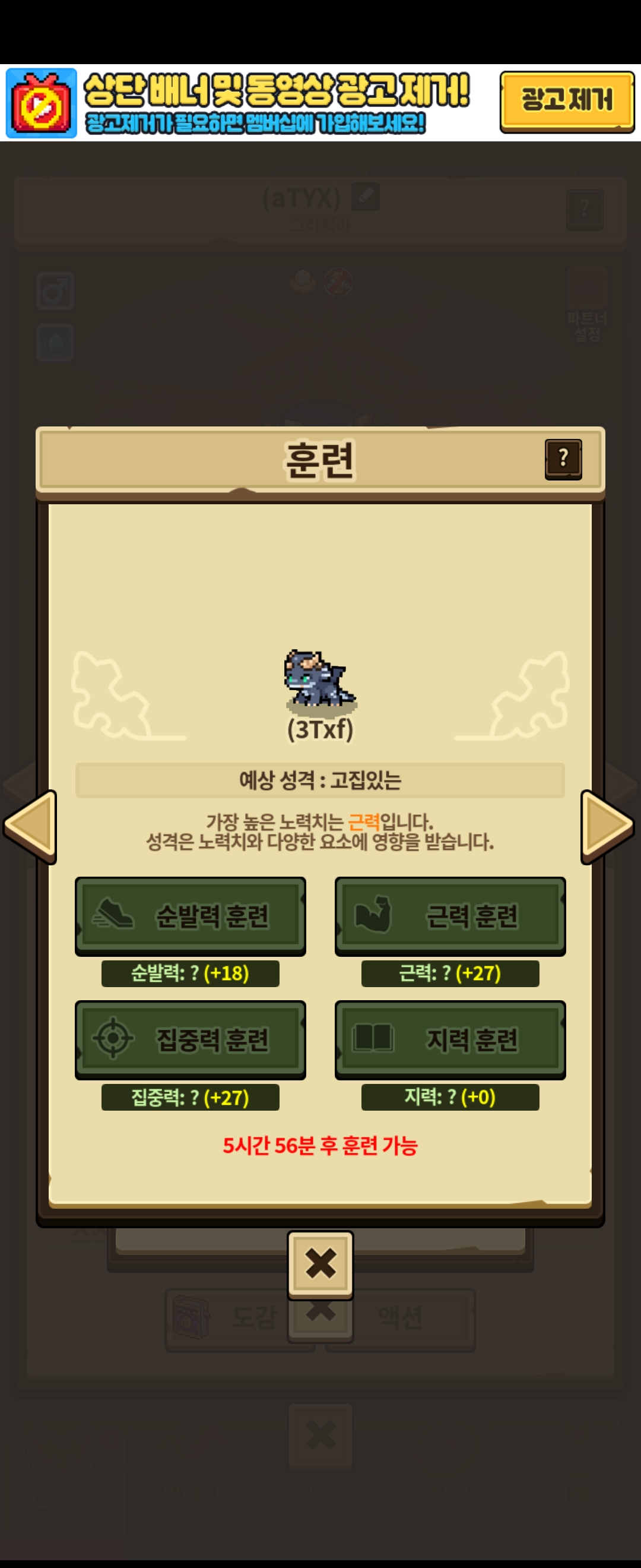
Task: Go to the next pet with the right arrow
Action: 607,827
